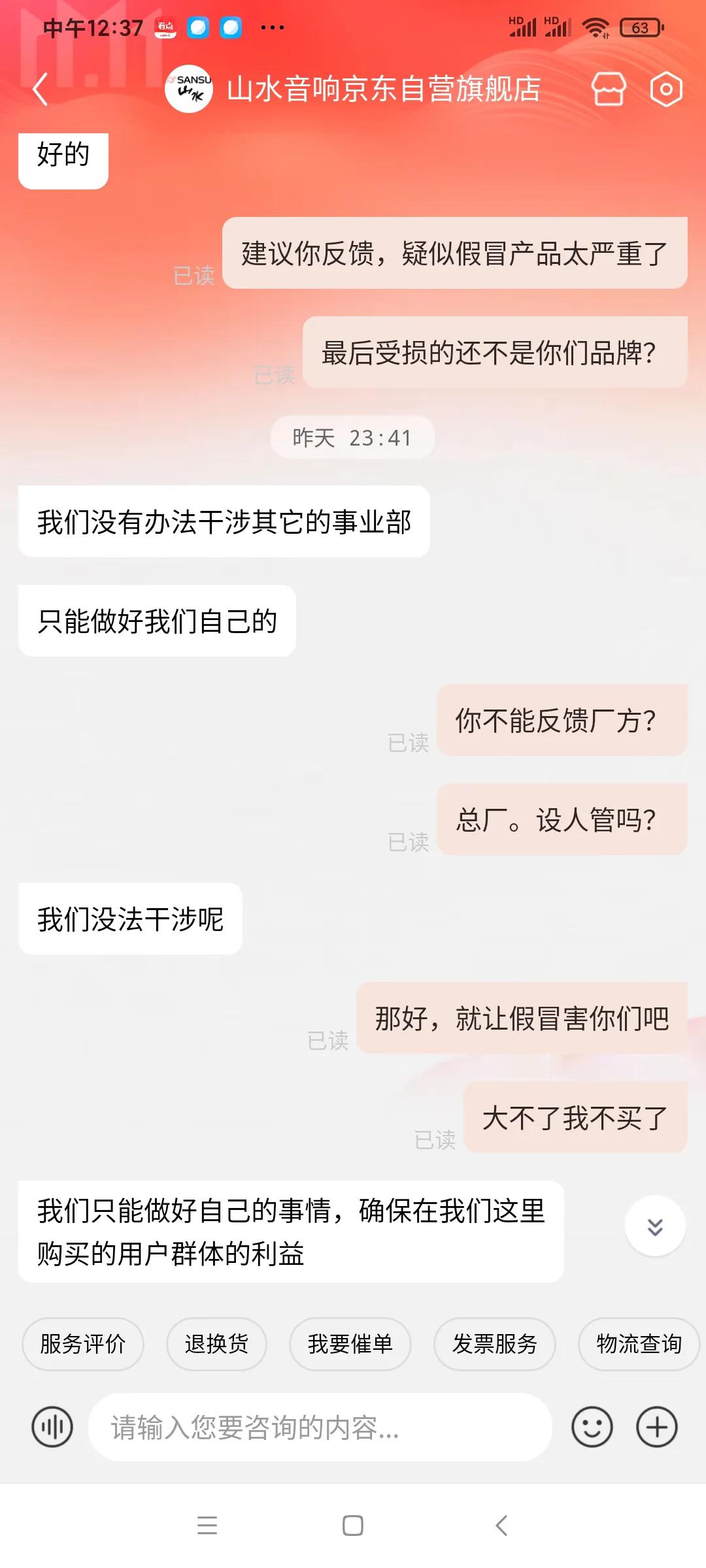Tap 物流查询 to check logistics
The height and width of the screenshot is (1568, 706).
pos(637,1345)
